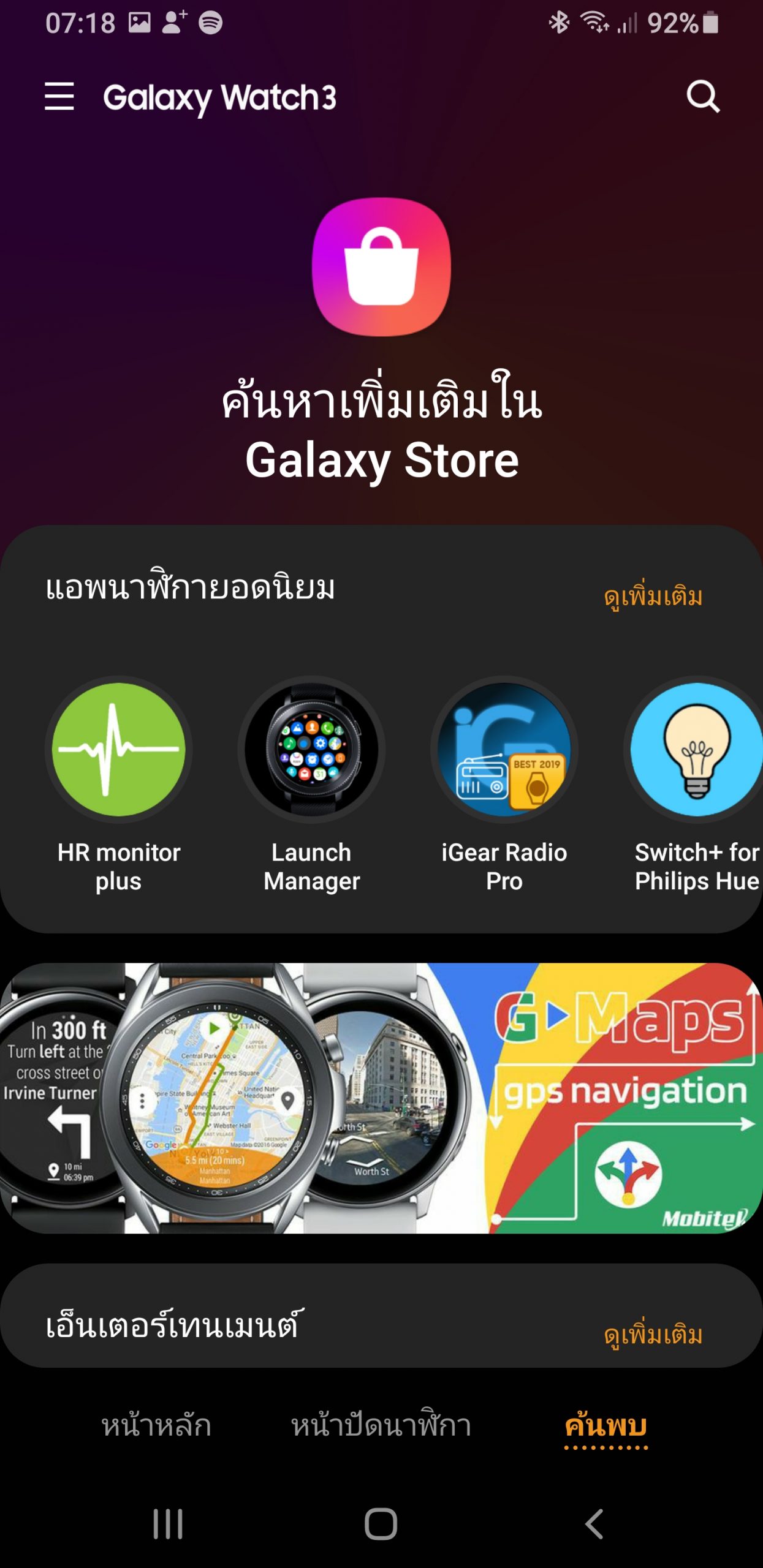Select the ค้นพบ tab
This screenshot has width=763, height=1568.
coord(606,1427)
